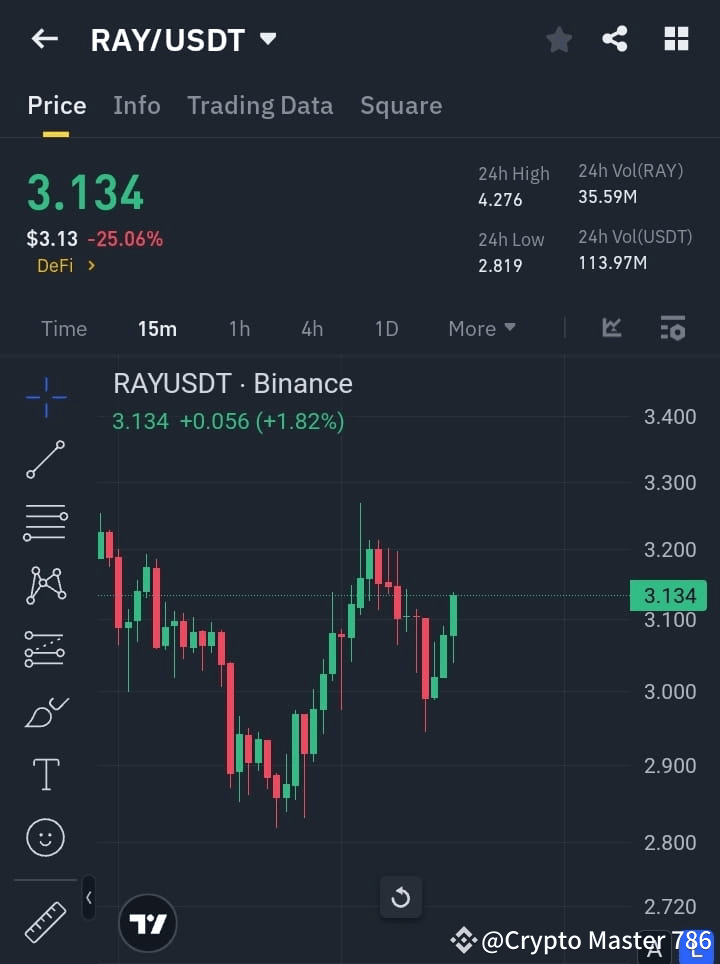This screenshot has width=720, height=964.
Task: Collapse the drawing toolbar with the chevron
Action: 88,898
